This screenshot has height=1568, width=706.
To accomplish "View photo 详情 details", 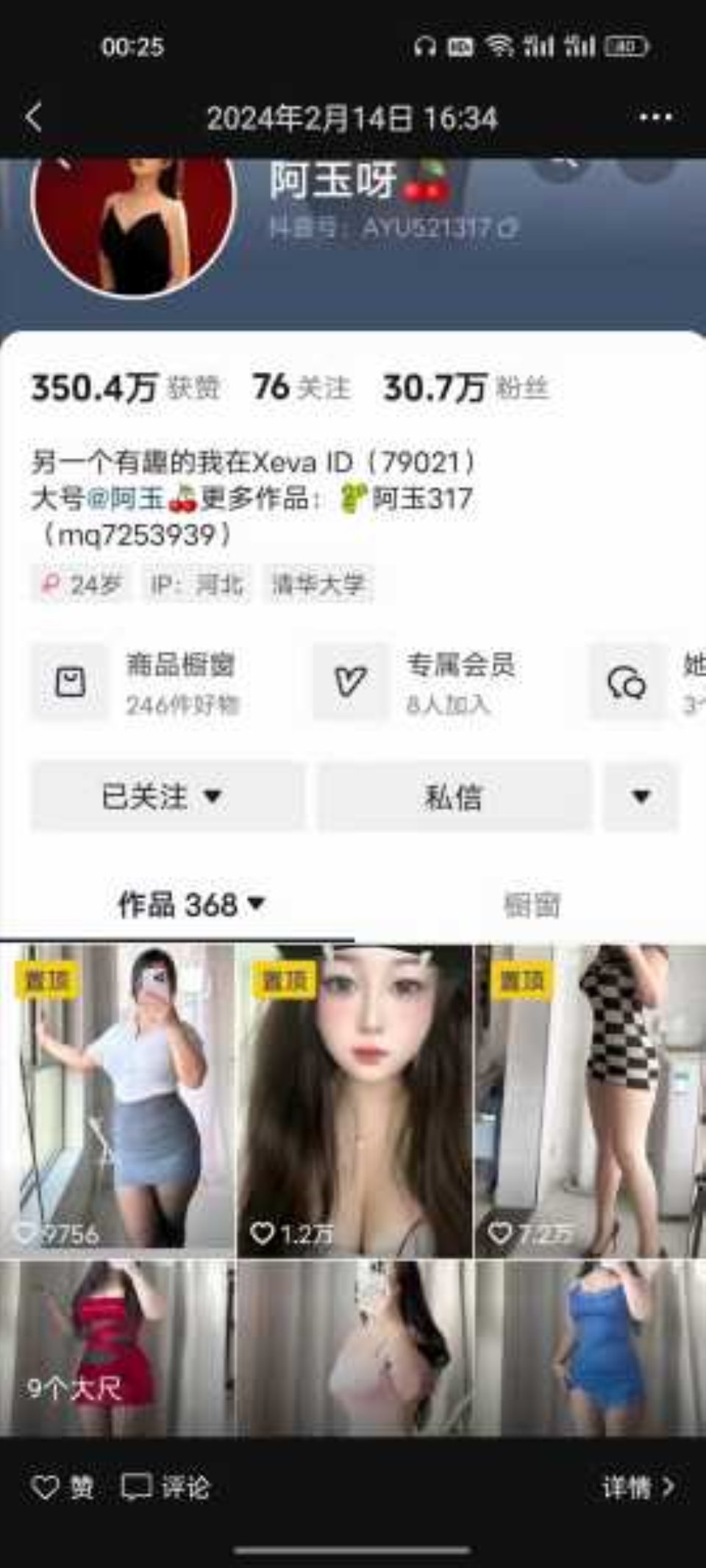I will 637,1487.
